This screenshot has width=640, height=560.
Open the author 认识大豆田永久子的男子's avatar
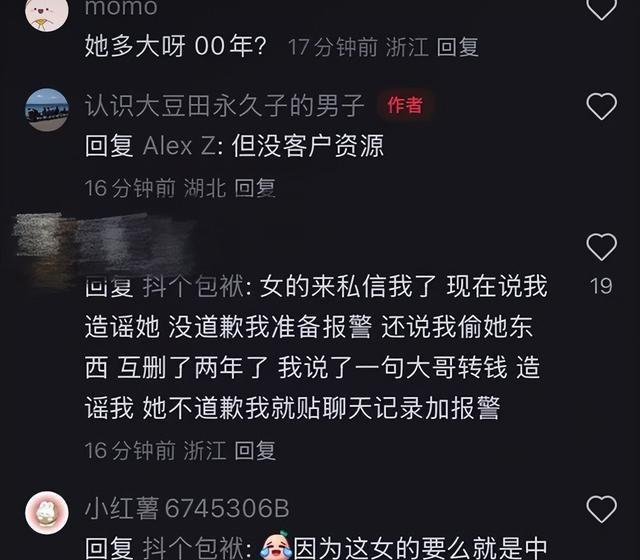coord(47,110)
